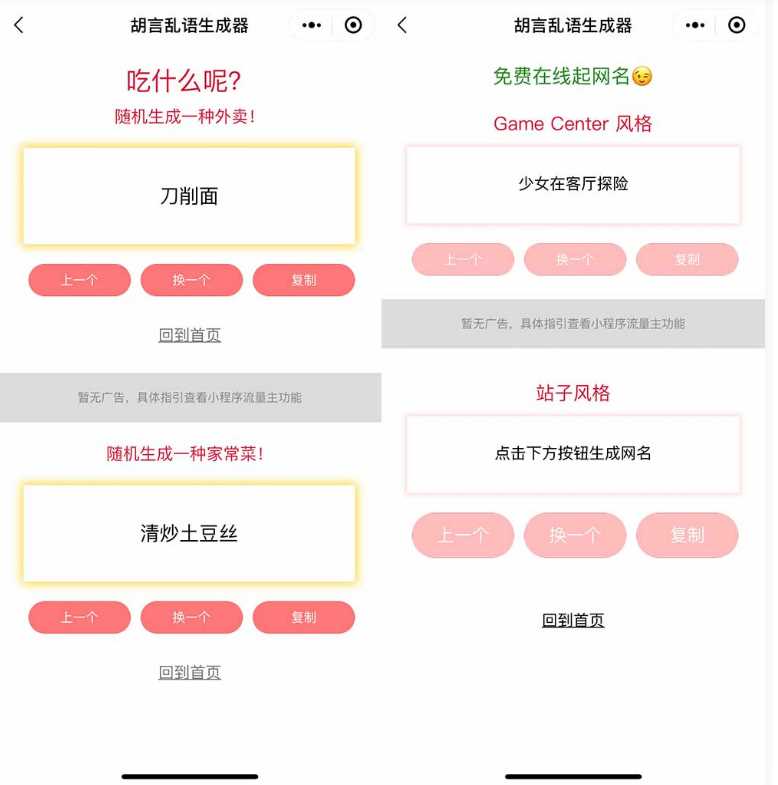The width and height of the screenshot is (778, 785).
Task: Click 换一个 under Game Center 风格
Action: 575,259
